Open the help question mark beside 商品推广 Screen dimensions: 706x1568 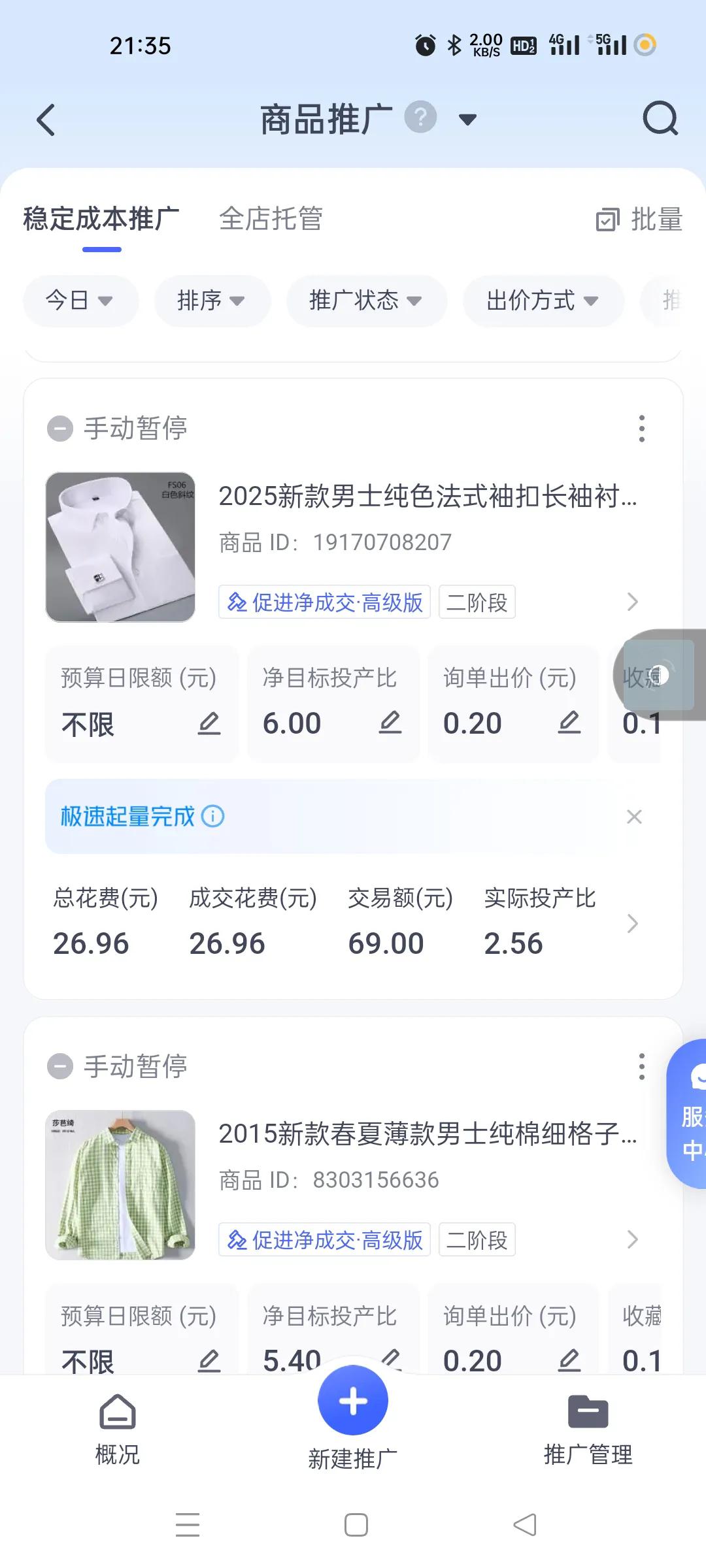(420, 118)
